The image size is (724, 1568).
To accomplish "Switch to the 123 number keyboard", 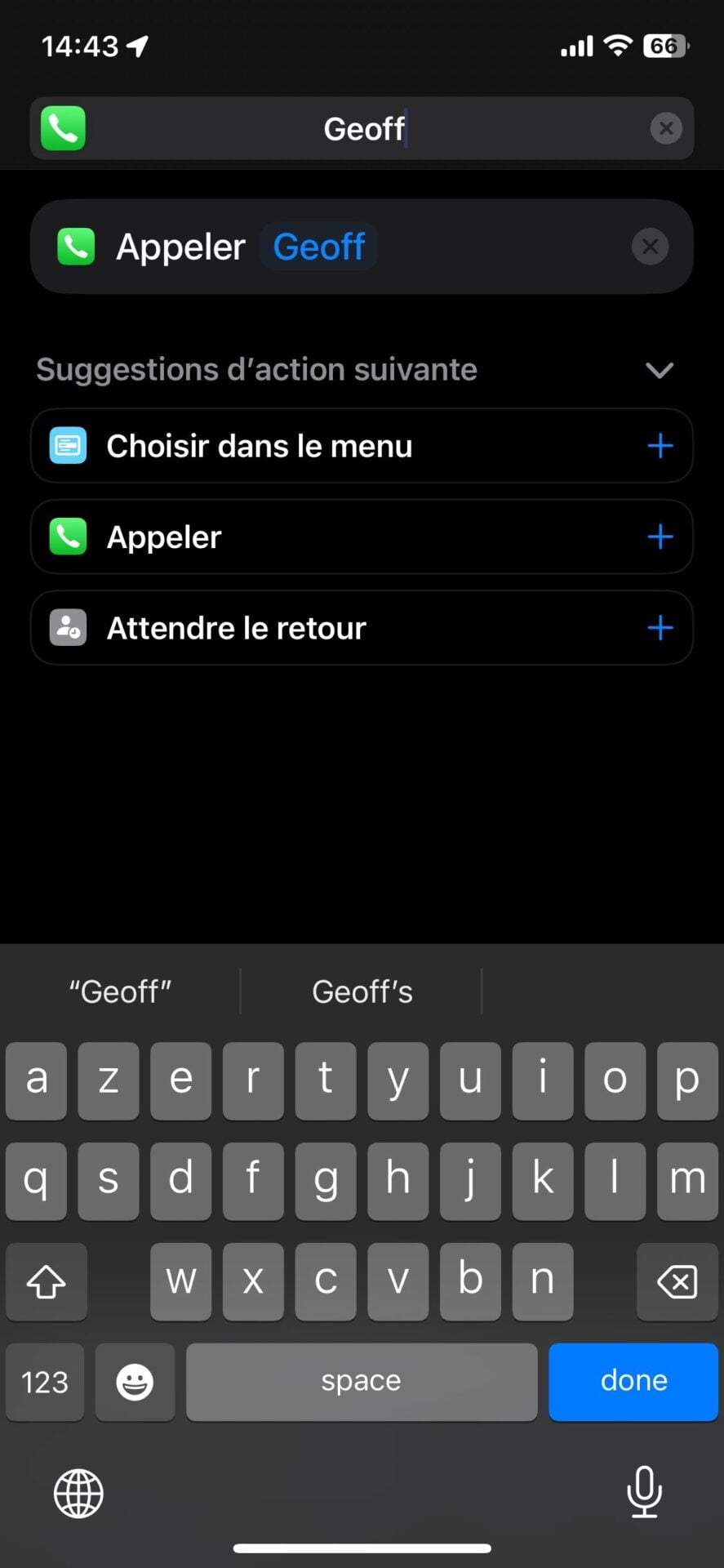I will pos(45,1381).
